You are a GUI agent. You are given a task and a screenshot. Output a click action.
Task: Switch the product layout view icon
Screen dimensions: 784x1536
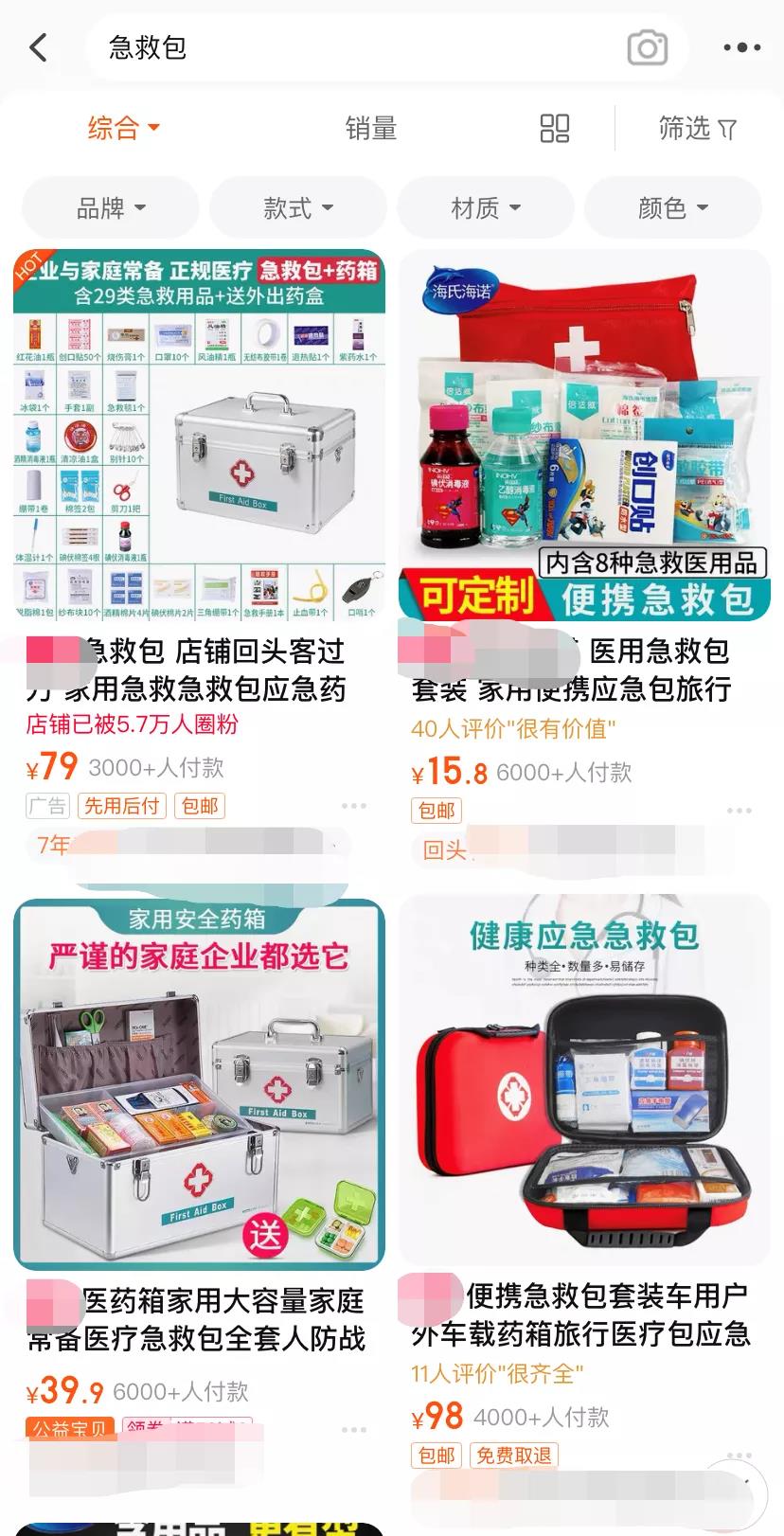pos(554,128)
